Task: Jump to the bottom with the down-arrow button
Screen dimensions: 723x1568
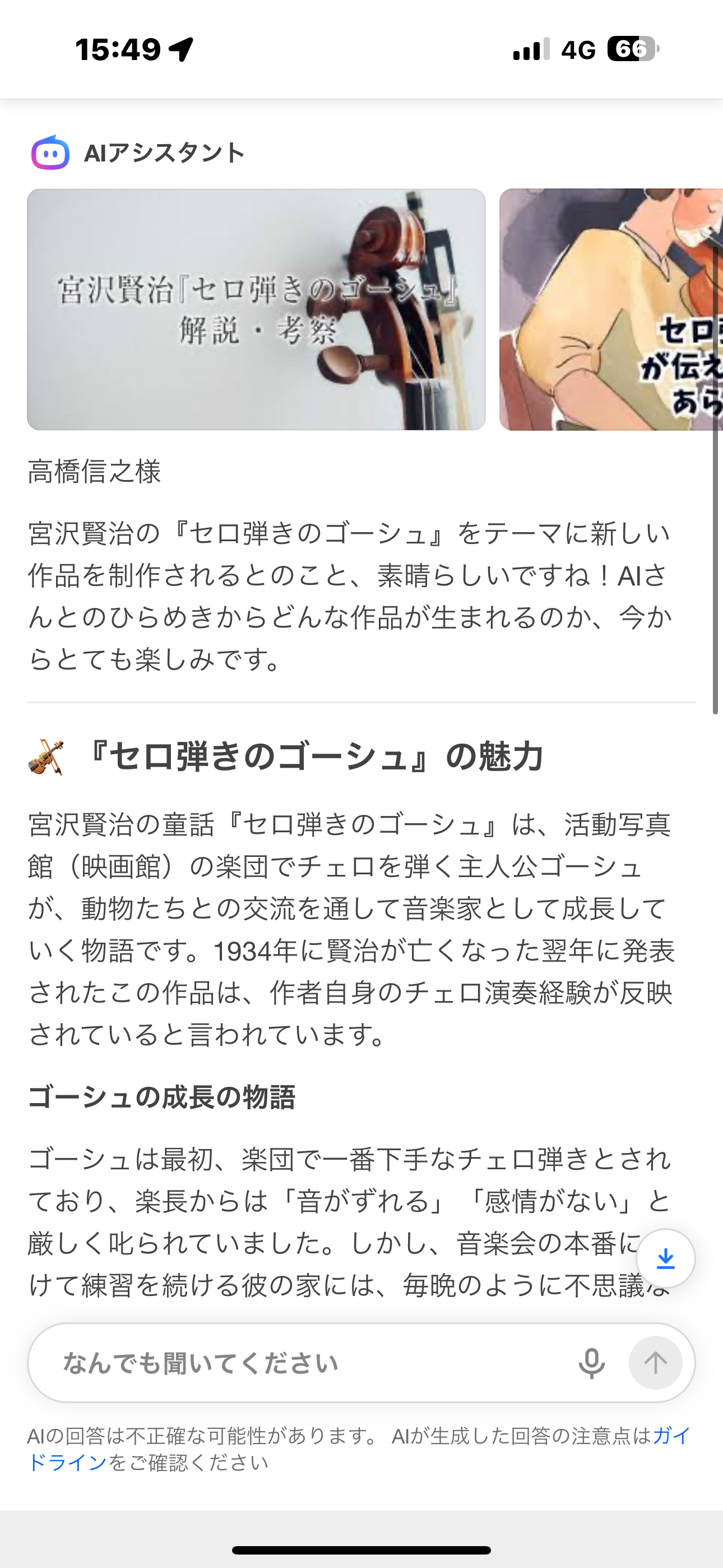Action: (x=666, y=1258)
